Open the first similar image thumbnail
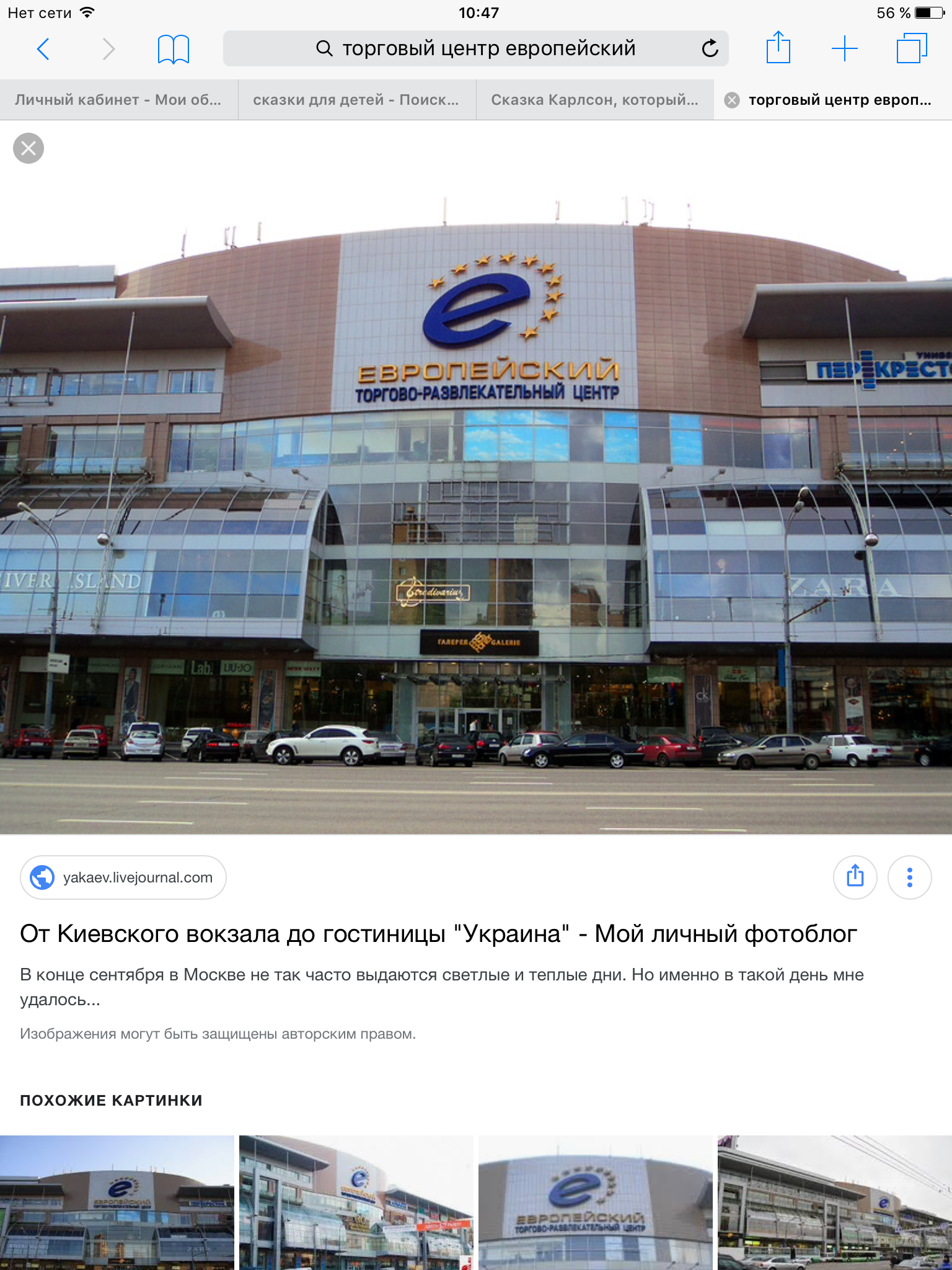The width and height of the screenshot is (952, 1270). 117,1202
